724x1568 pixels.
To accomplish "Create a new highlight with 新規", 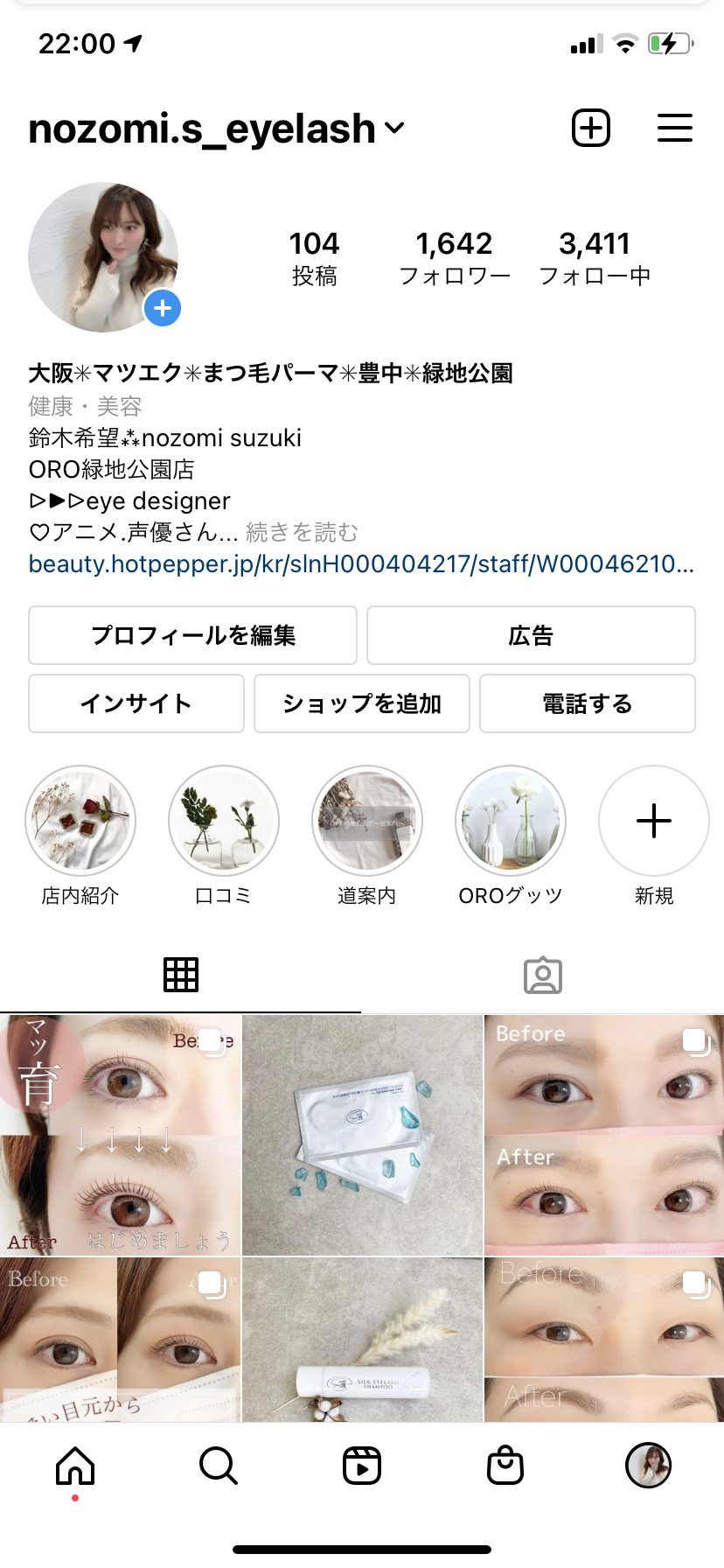I will click(654, 821).
